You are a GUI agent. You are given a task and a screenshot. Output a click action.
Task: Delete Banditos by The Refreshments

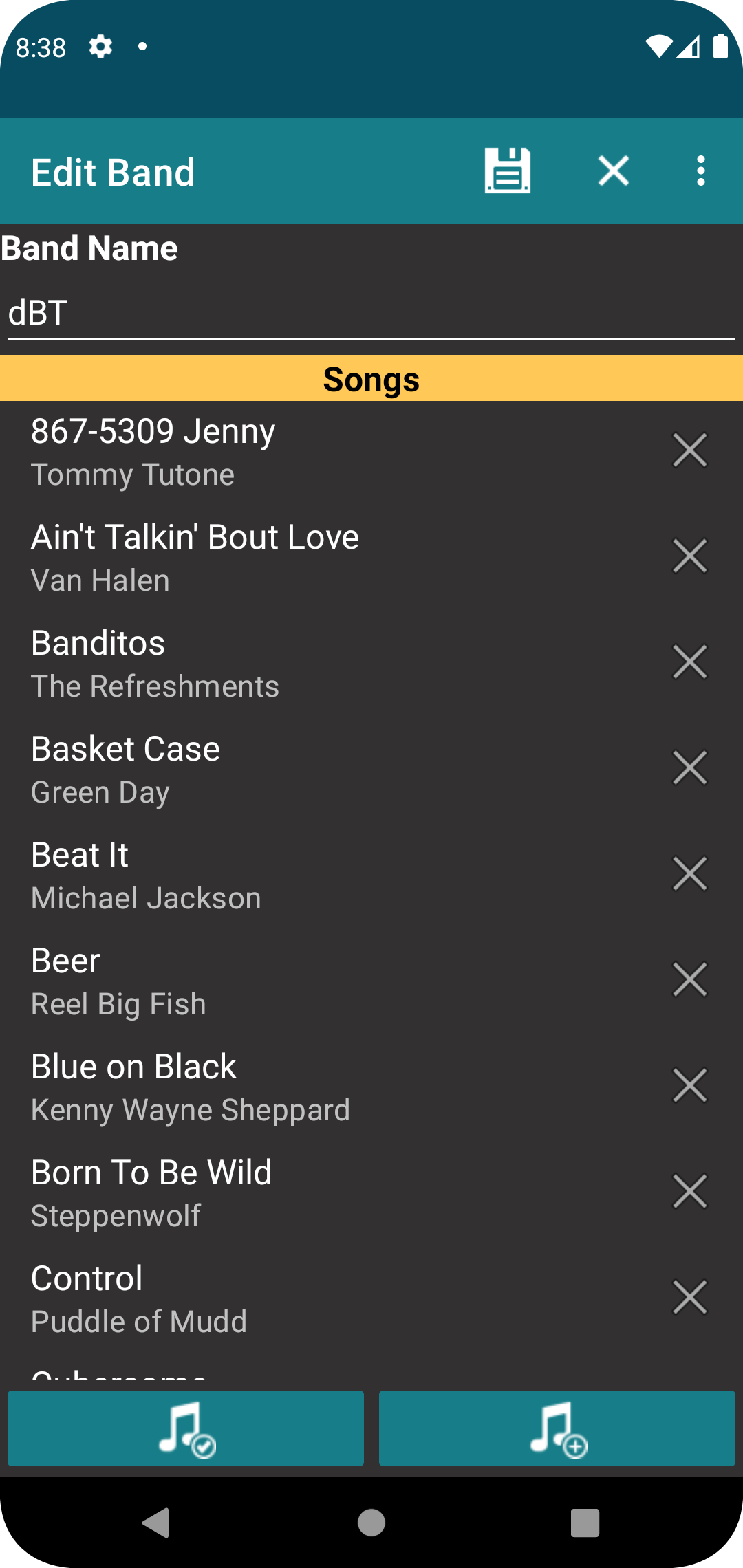point(690,661)
